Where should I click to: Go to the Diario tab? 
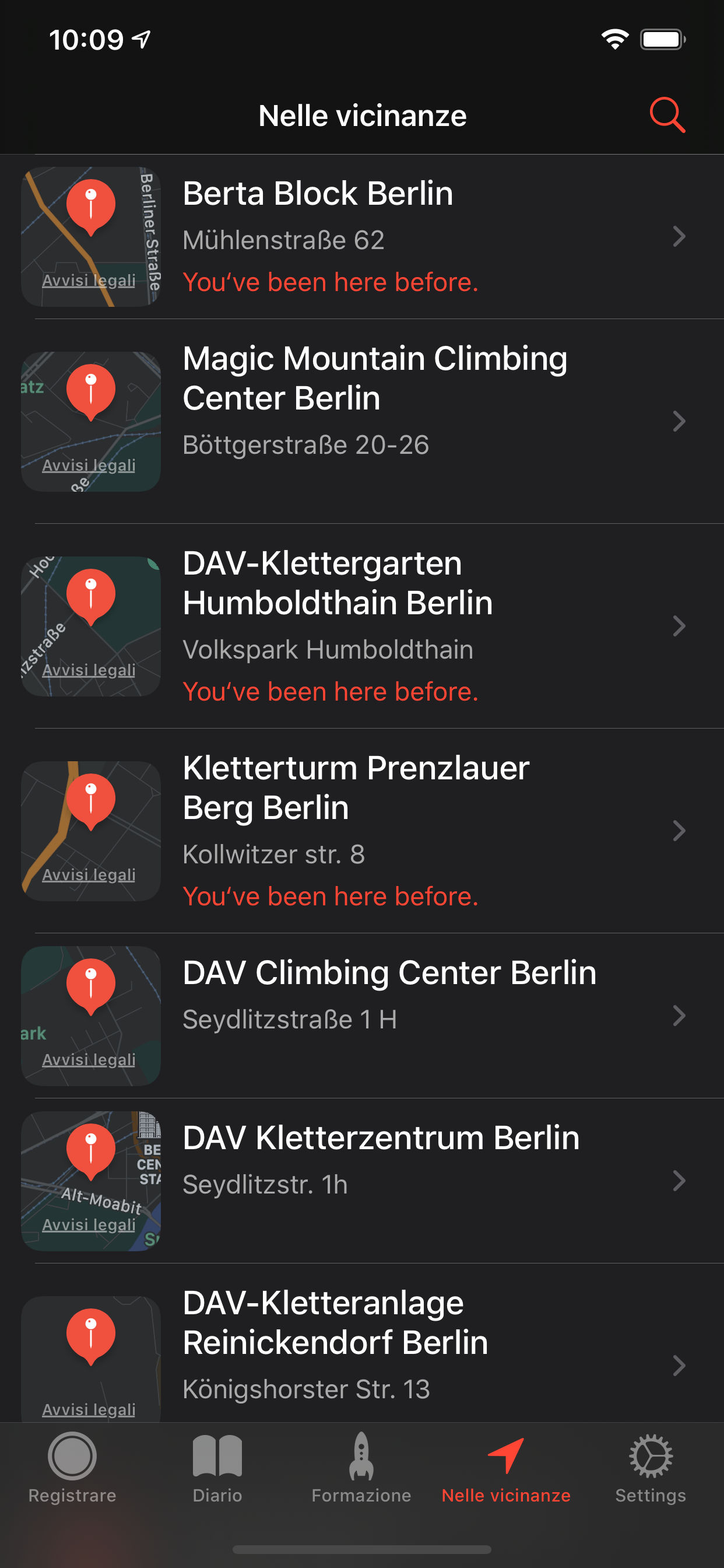(x=217, y=1468)
